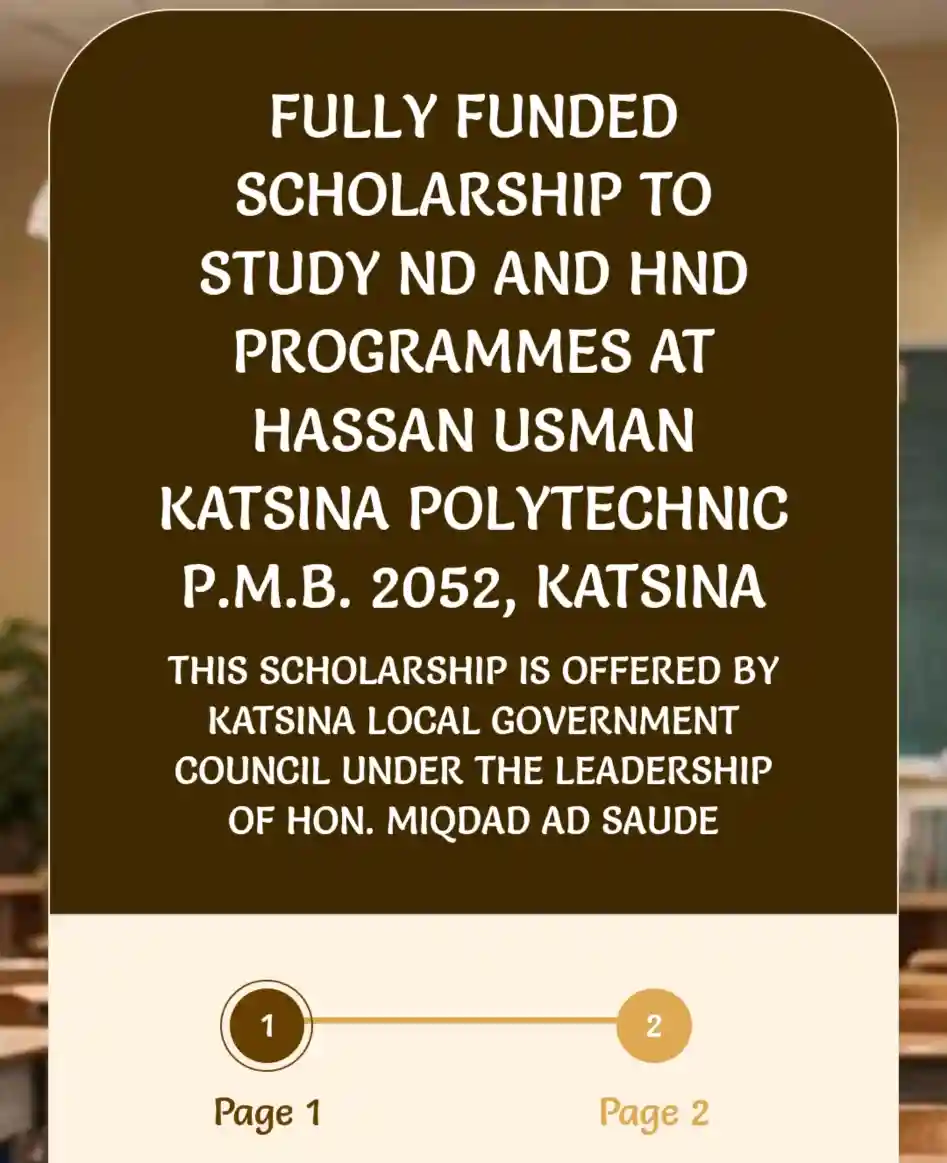This screenshot has width=947, height=1163.
Task: Go to step 2 in the form stepper
Action: pos(653,1025)
